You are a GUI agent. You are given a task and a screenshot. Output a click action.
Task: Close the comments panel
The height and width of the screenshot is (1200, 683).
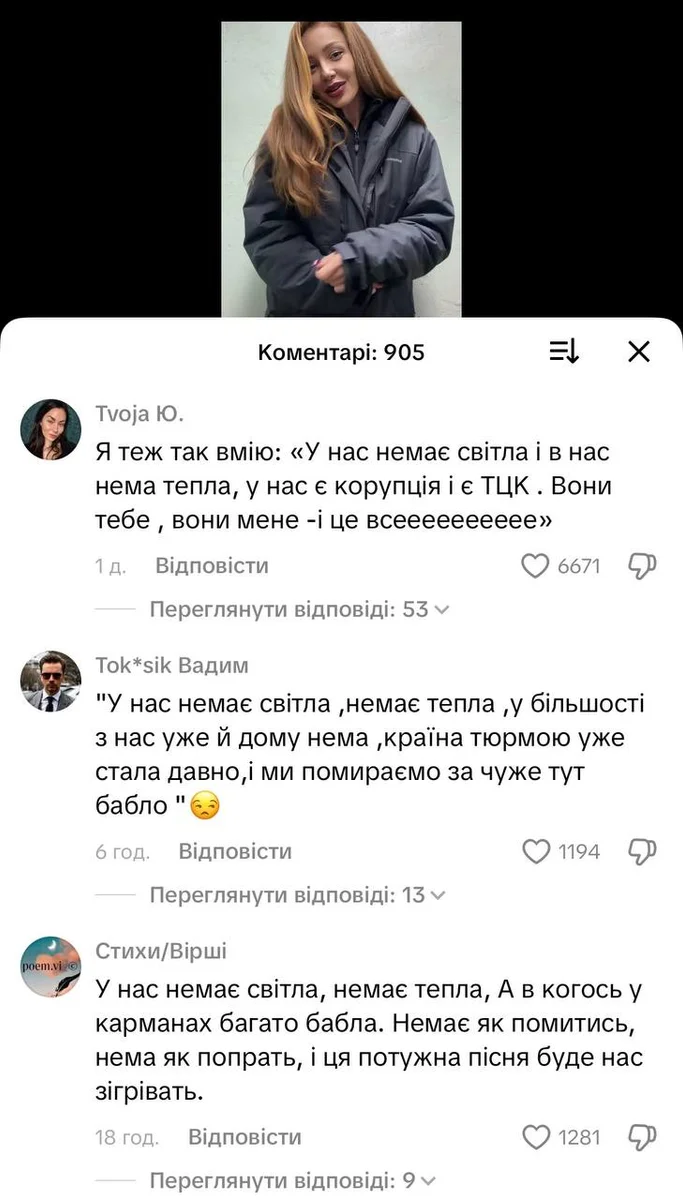[x=638, y=351]
